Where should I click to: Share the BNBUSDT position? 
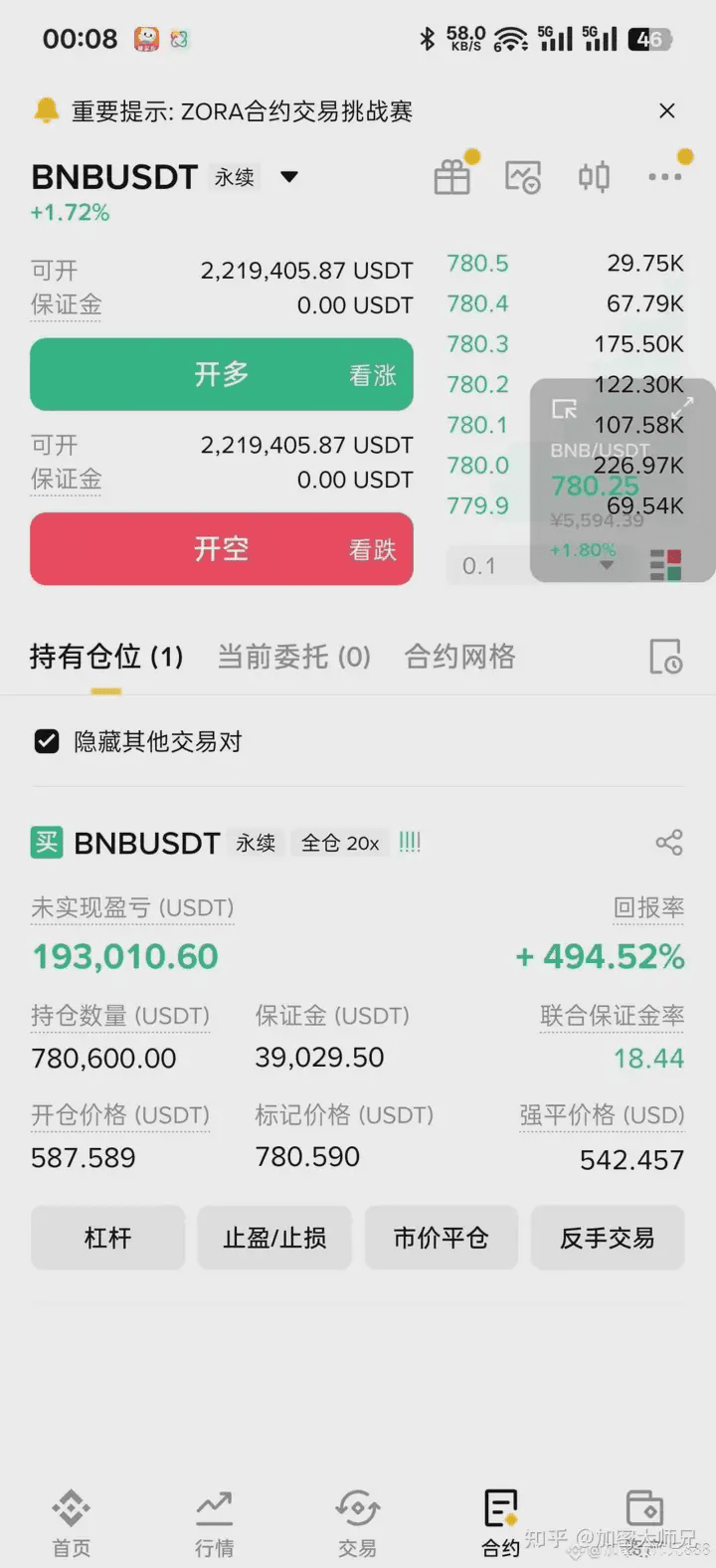pyautogui.click(x=669, y=843)
